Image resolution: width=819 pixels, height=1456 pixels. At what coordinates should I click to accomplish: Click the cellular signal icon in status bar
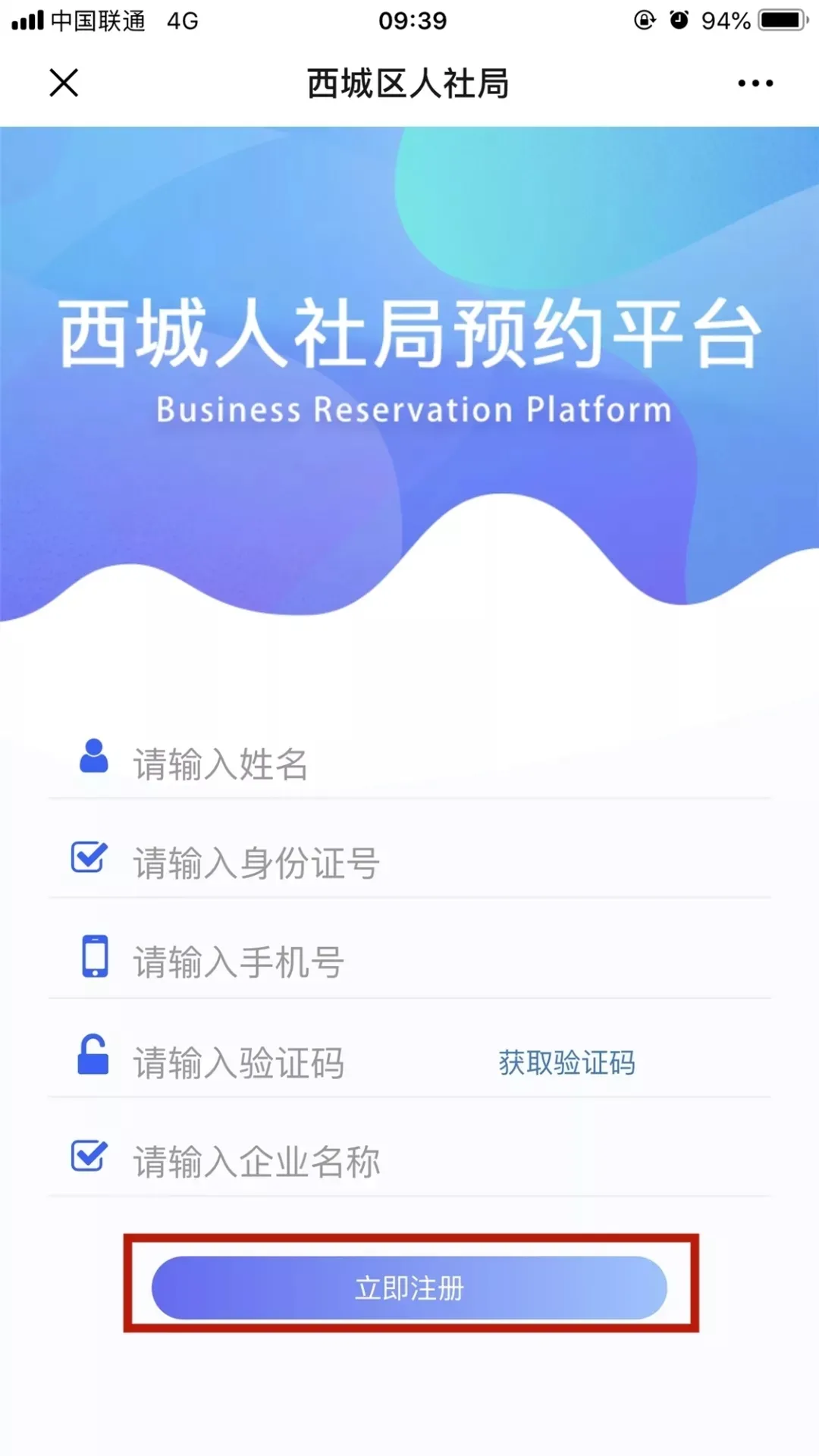click(29, 19)
